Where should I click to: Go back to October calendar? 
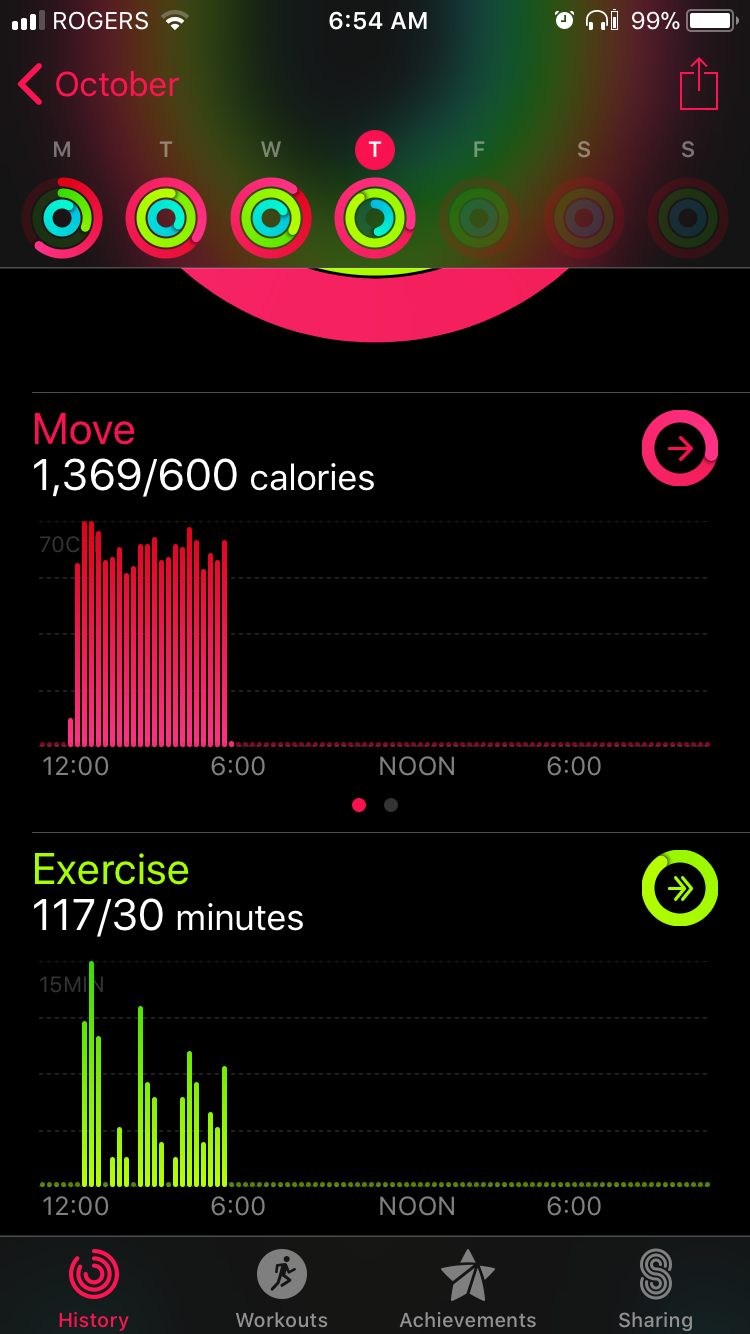coord(98,85)
